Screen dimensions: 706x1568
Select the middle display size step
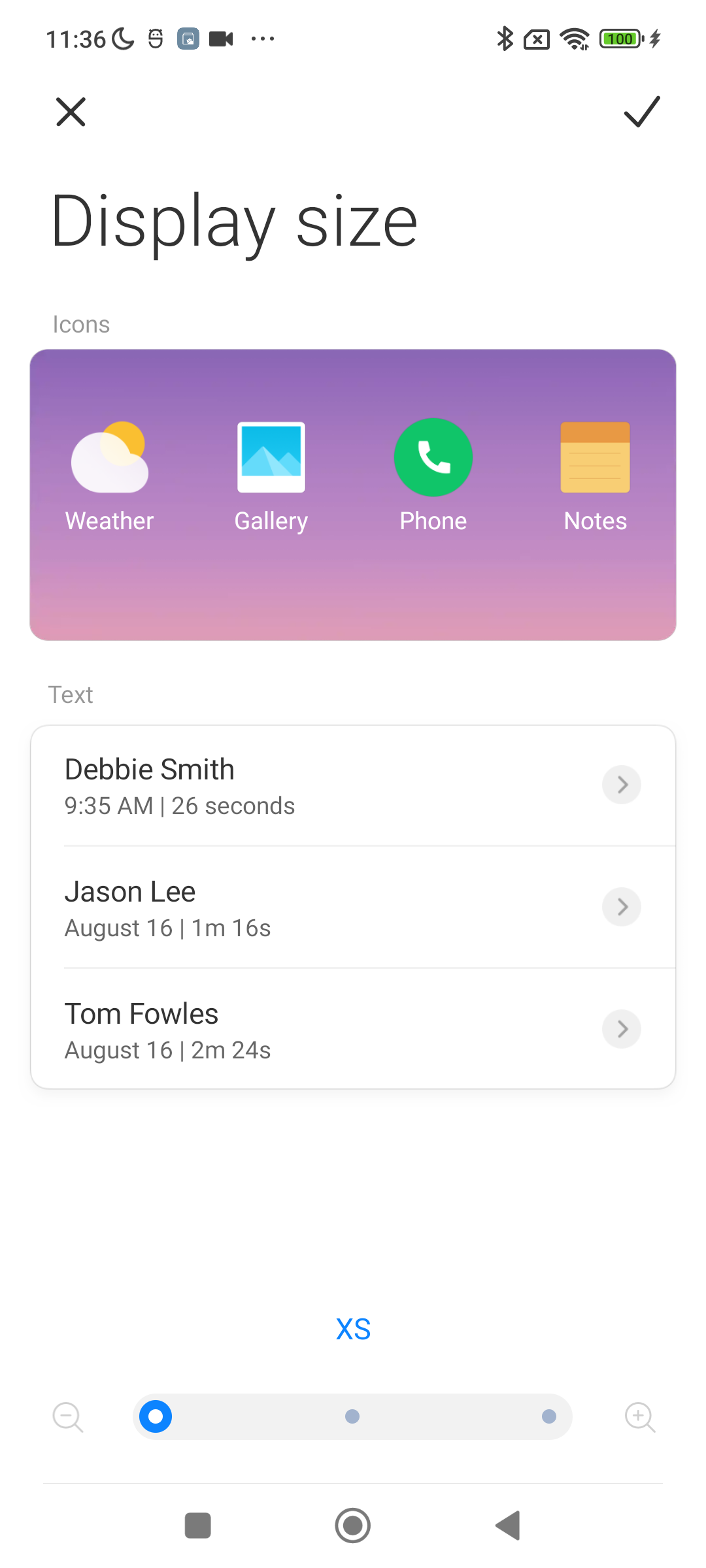tap(352, 1416)
